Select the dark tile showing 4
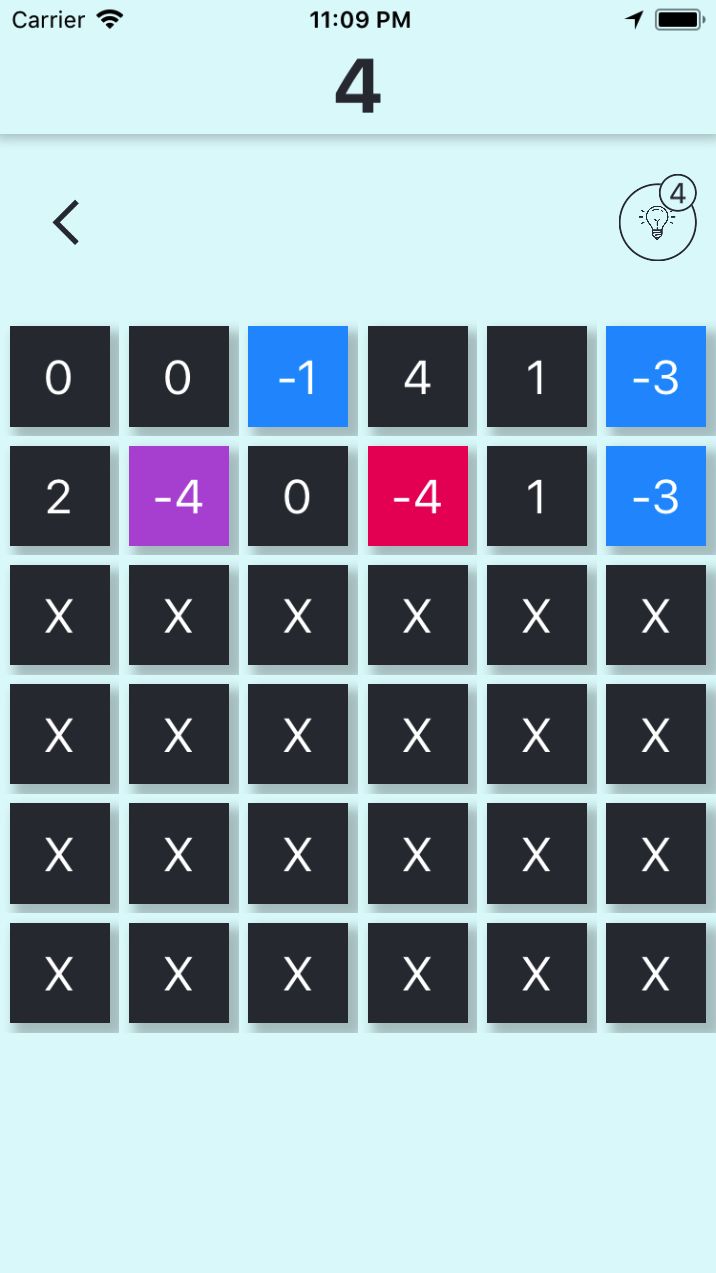Screen dimensions: 716x1273 [417, 377]
